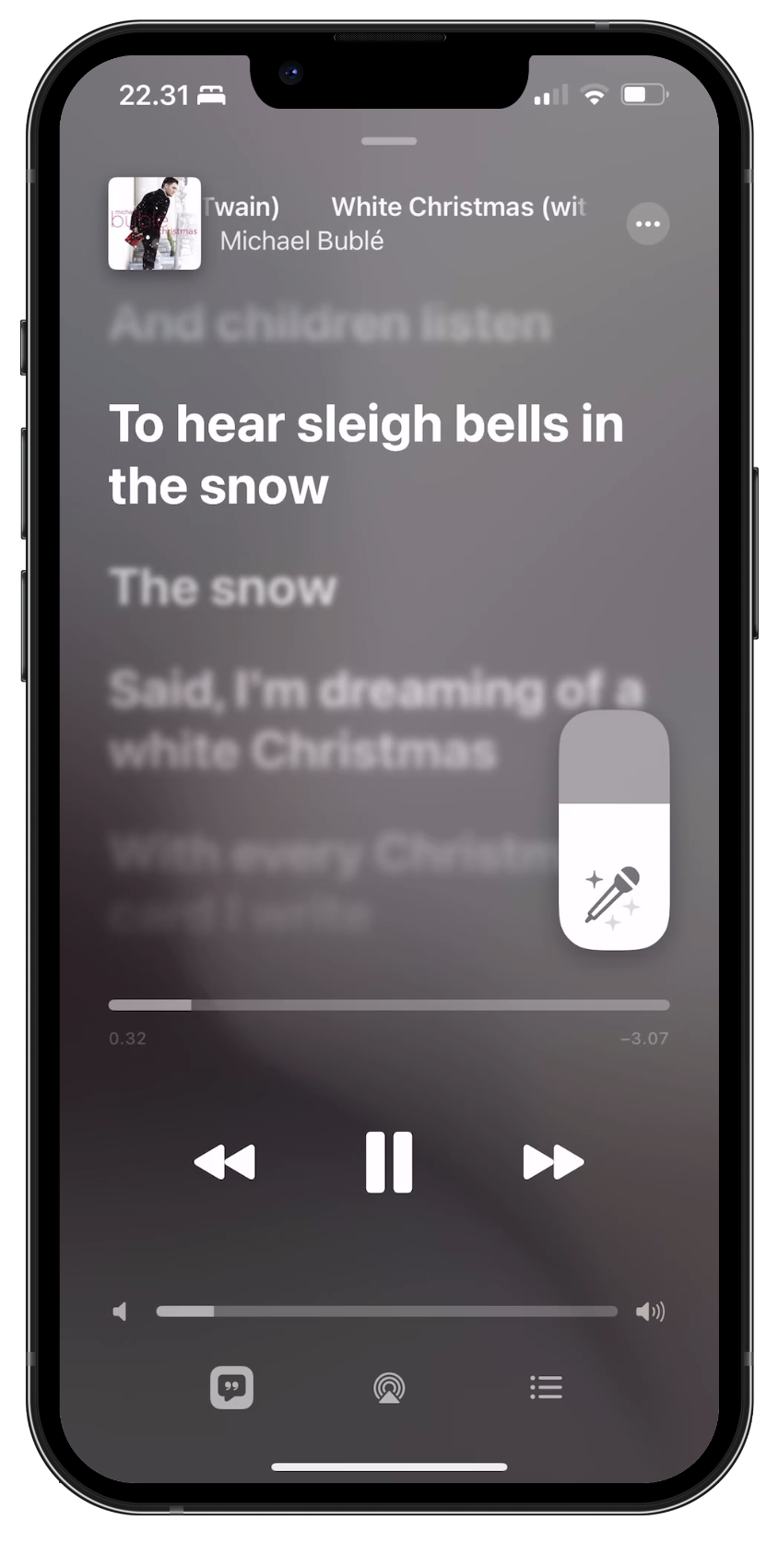778x1568 pixels.
Task: Tap the White Christmas album artwork
Action: tap(155, 223)
